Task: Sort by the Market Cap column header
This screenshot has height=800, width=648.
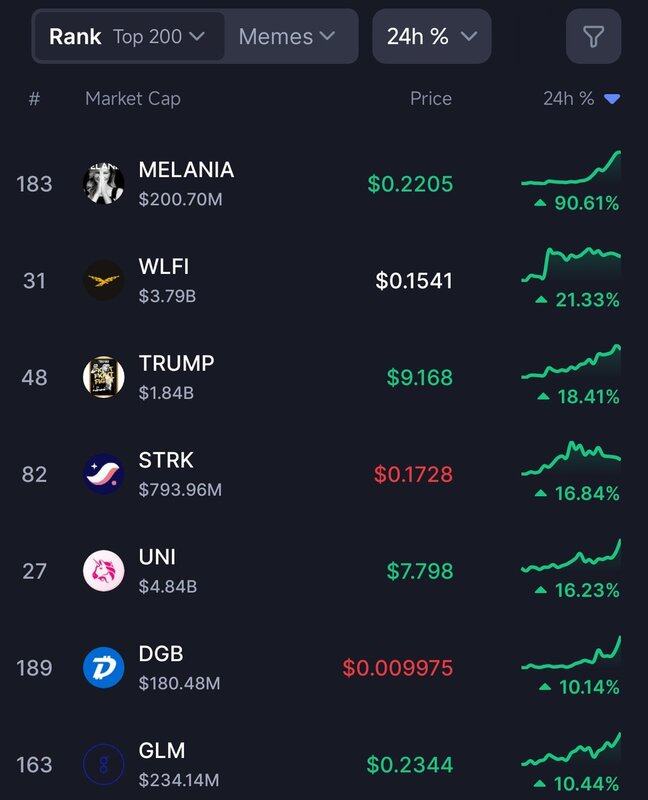Action: tap(132, 98)
